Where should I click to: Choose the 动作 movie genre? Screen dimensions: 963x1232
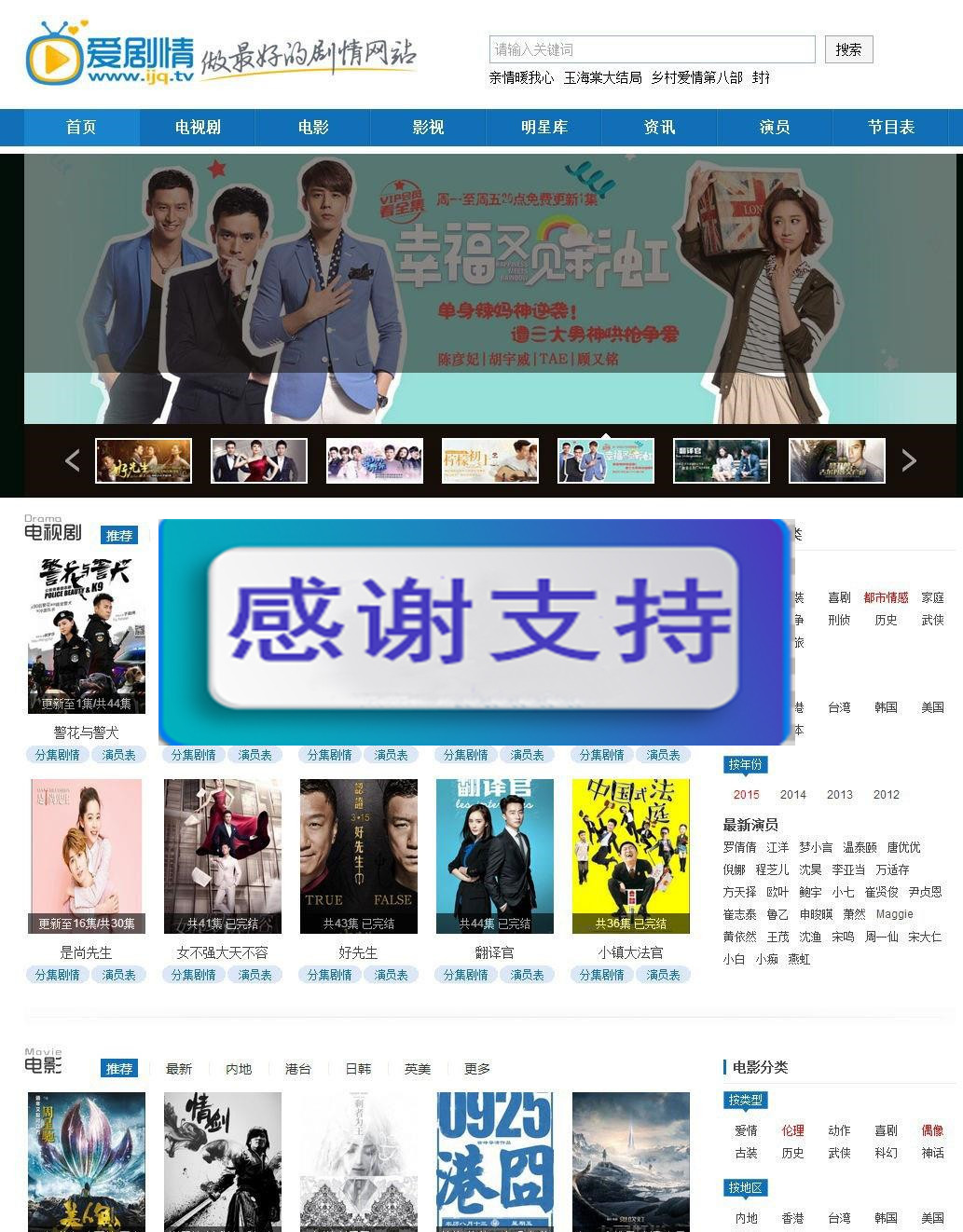pos(839,1131)
